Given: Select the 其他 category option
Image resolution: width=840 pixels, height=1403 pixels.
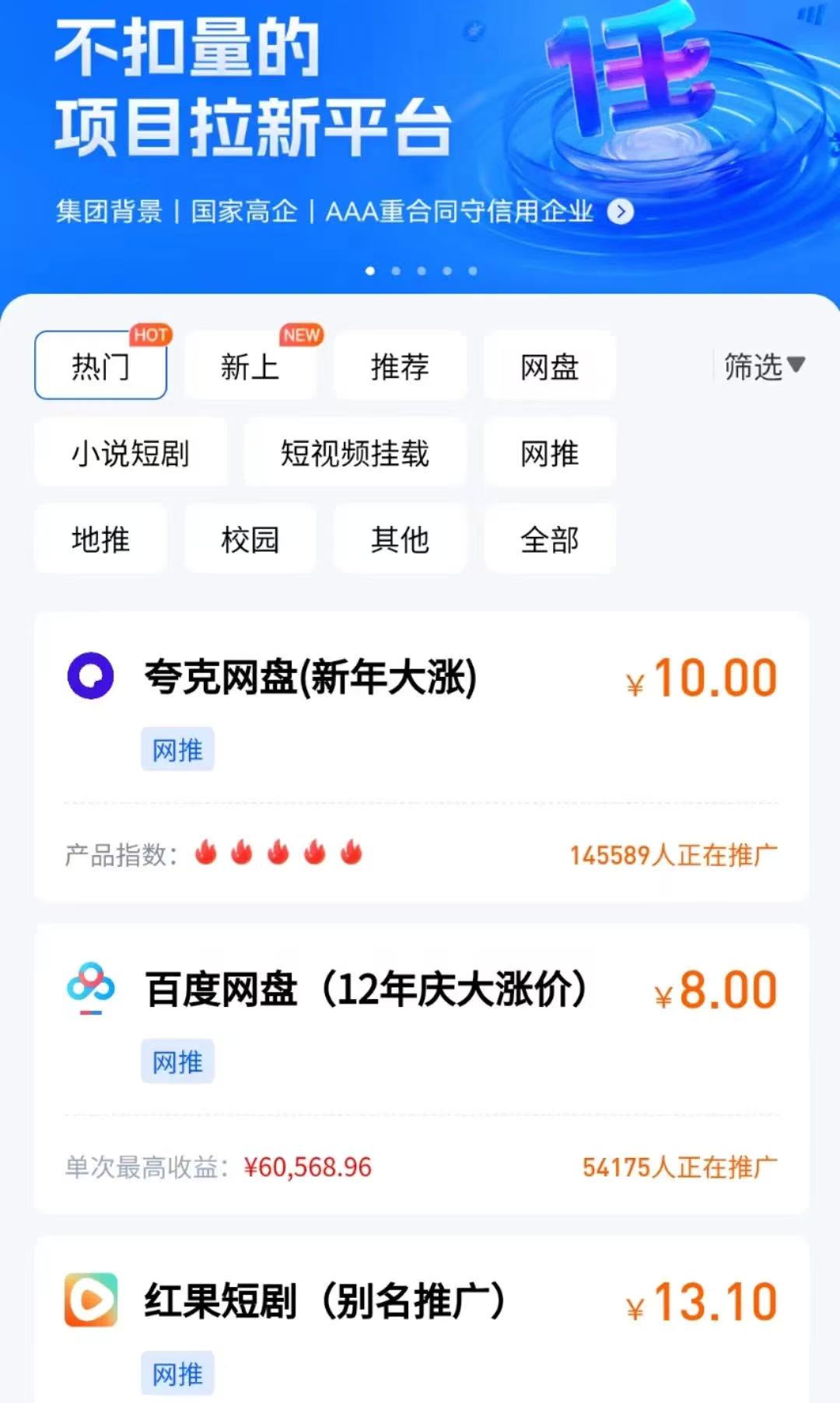Looking at the screenshot, I should [x=400, y=539].
